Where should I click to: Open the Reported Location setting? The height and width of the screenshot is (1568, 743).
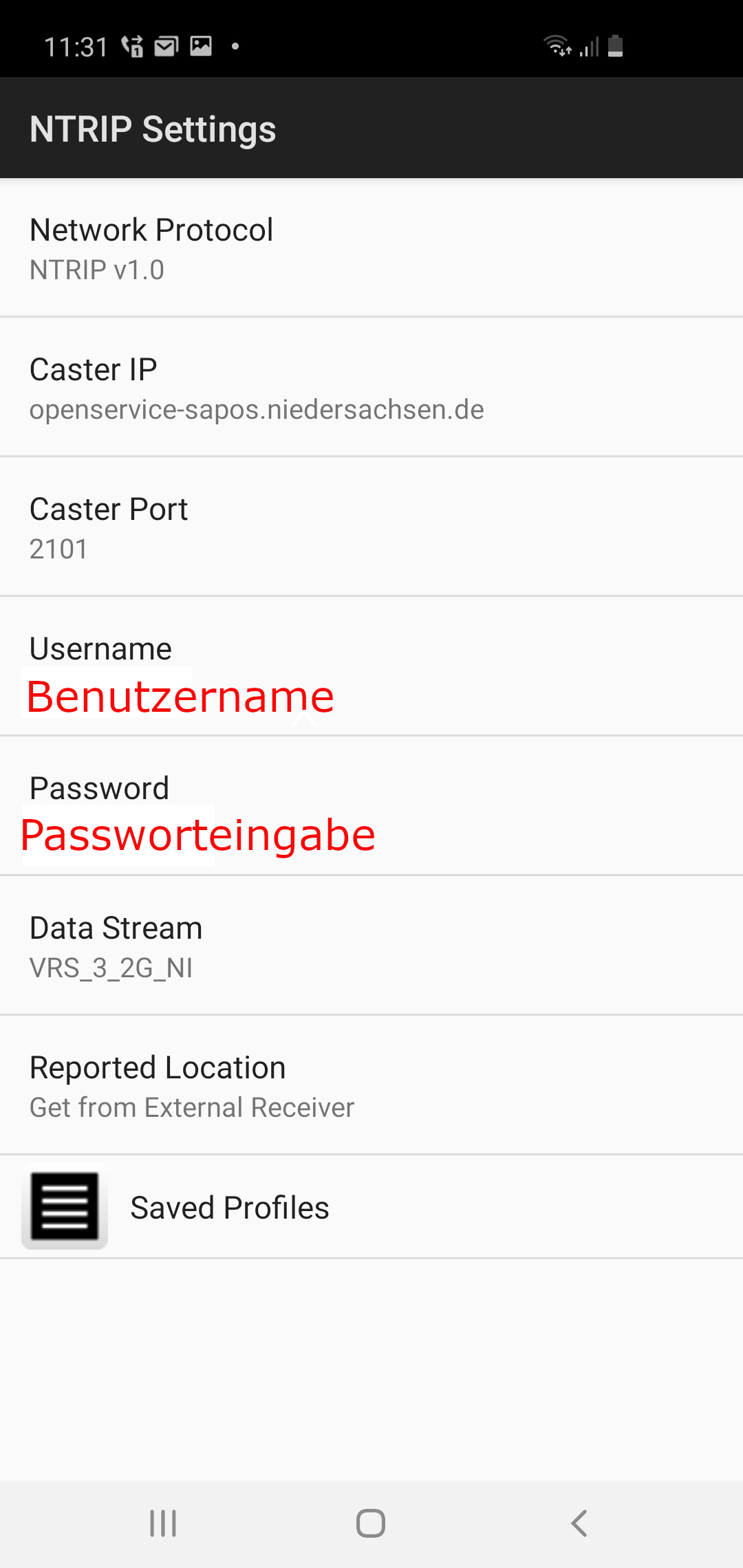click(371, 1085)
